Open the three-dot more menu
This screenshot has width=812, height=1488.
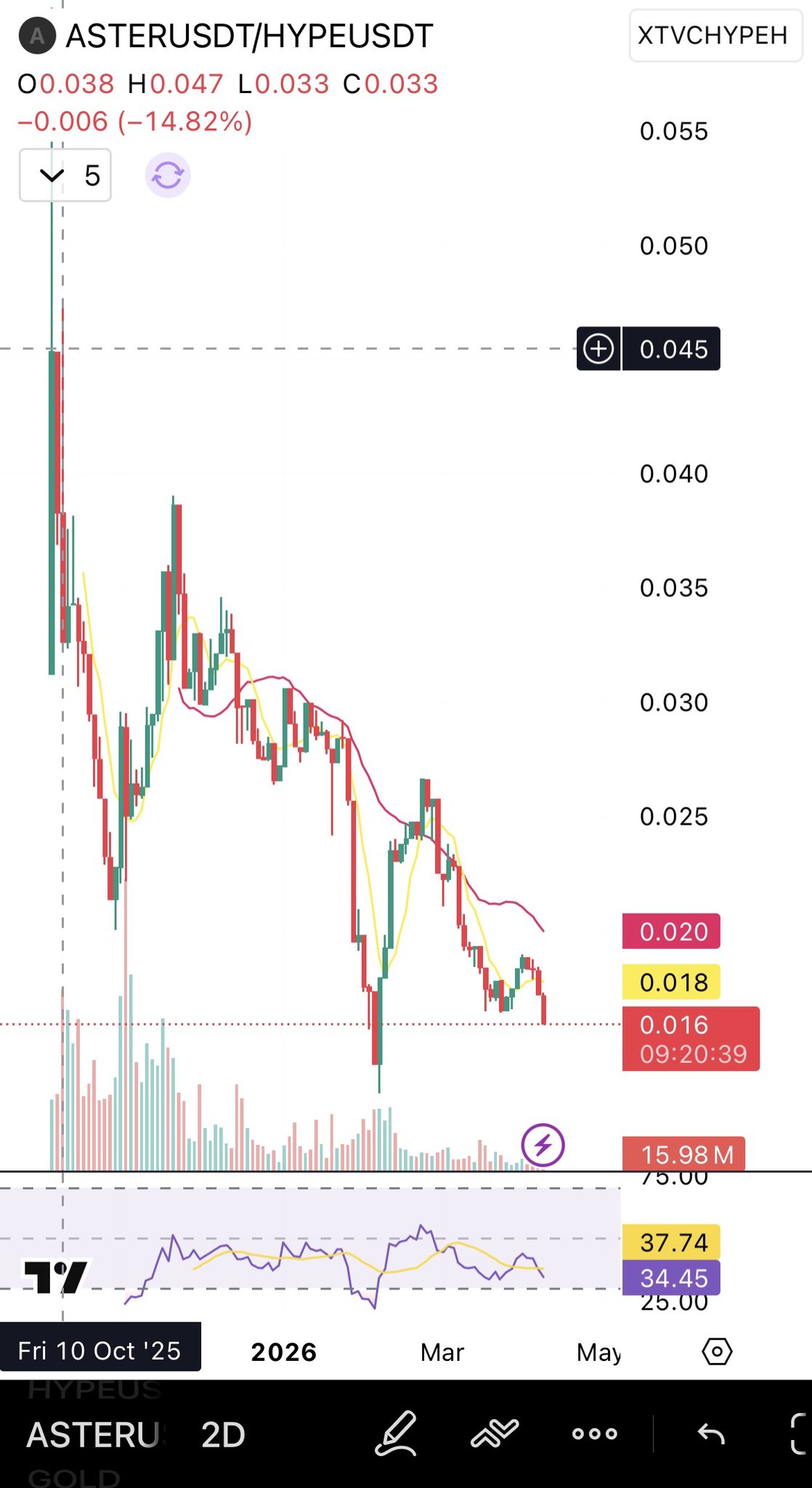[594, 1434]
